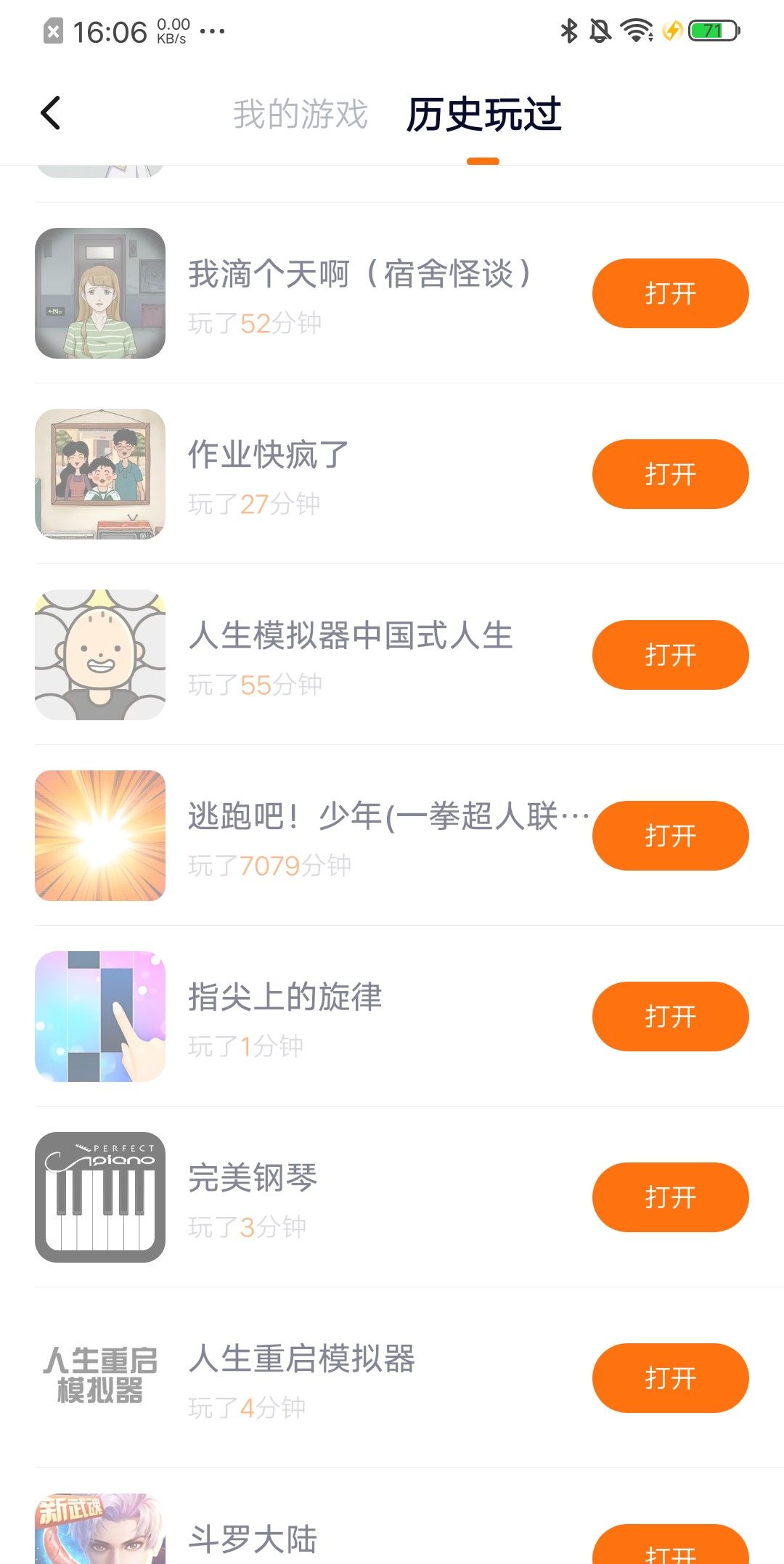Image resolution: width=784 pixels, height=1564 pixels.
Task: Tap 打开 next to 完美钢琴
Action: [670, 1197]
